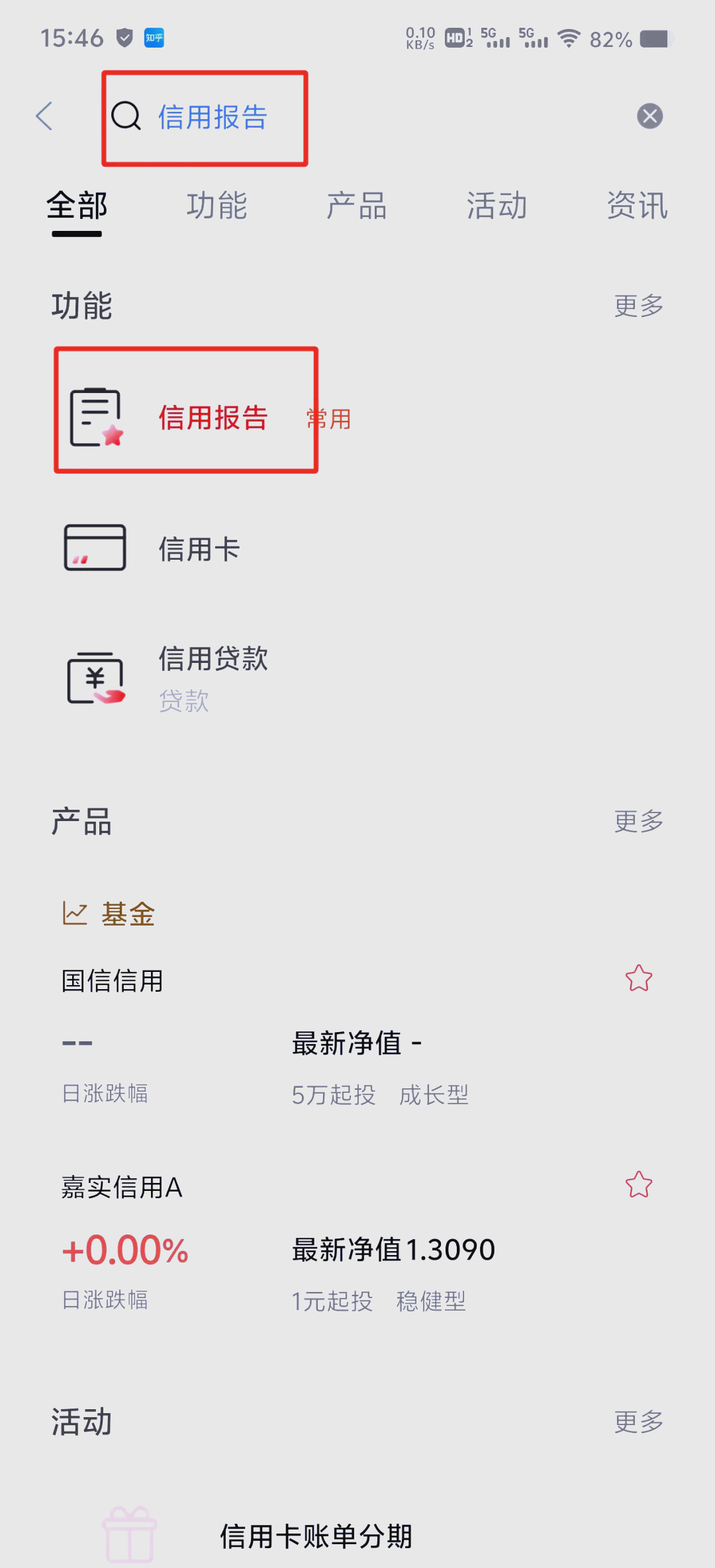Image resolution: width=715 pixels, height=1568 pixels.
Task: Select the 全部 tab
Action: click(77, 206)
